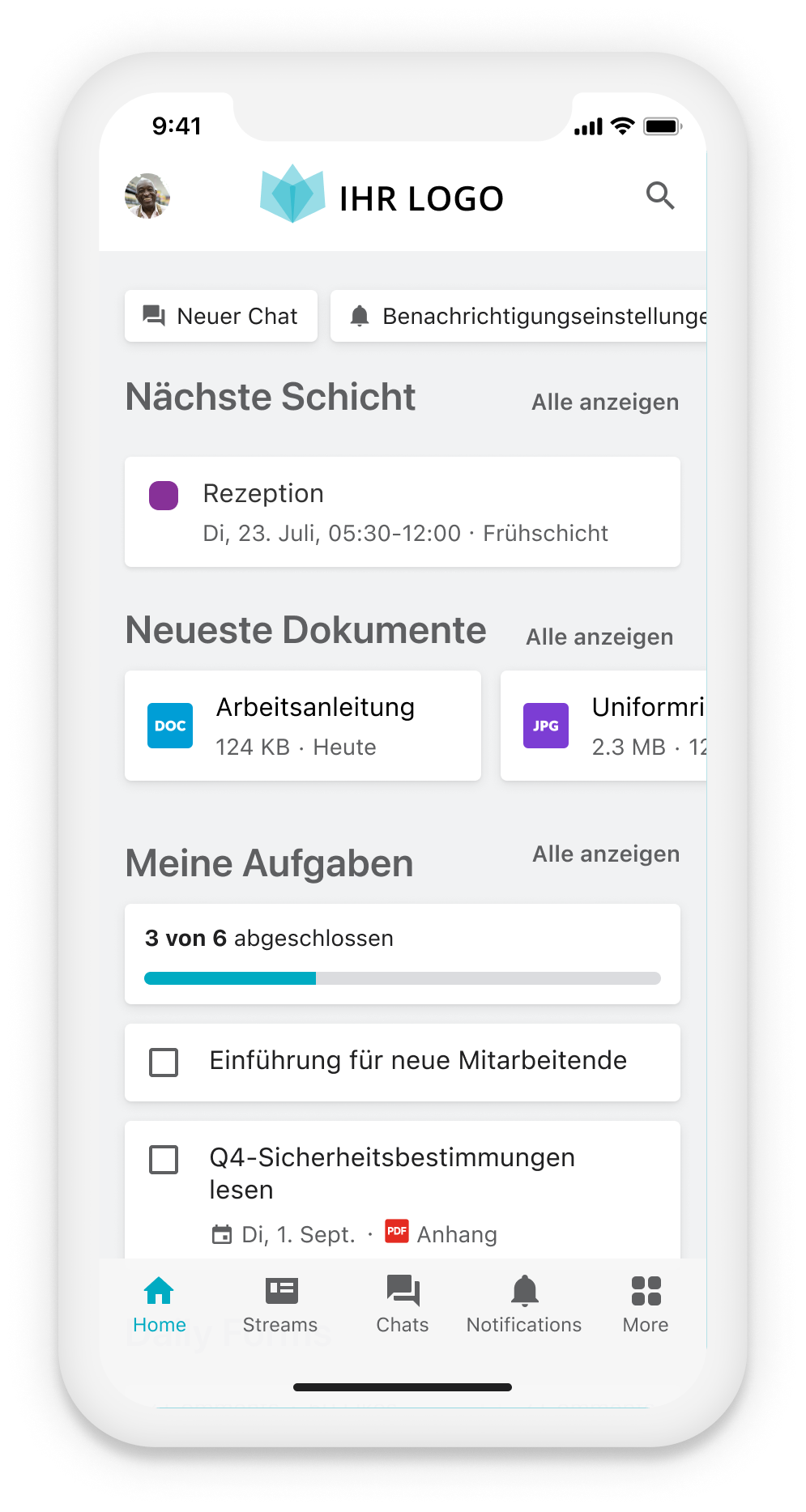Open the profile avatar photo
Image resolution: width=806 pixels, height=1512 pixels.
click(x=147, y=196)
